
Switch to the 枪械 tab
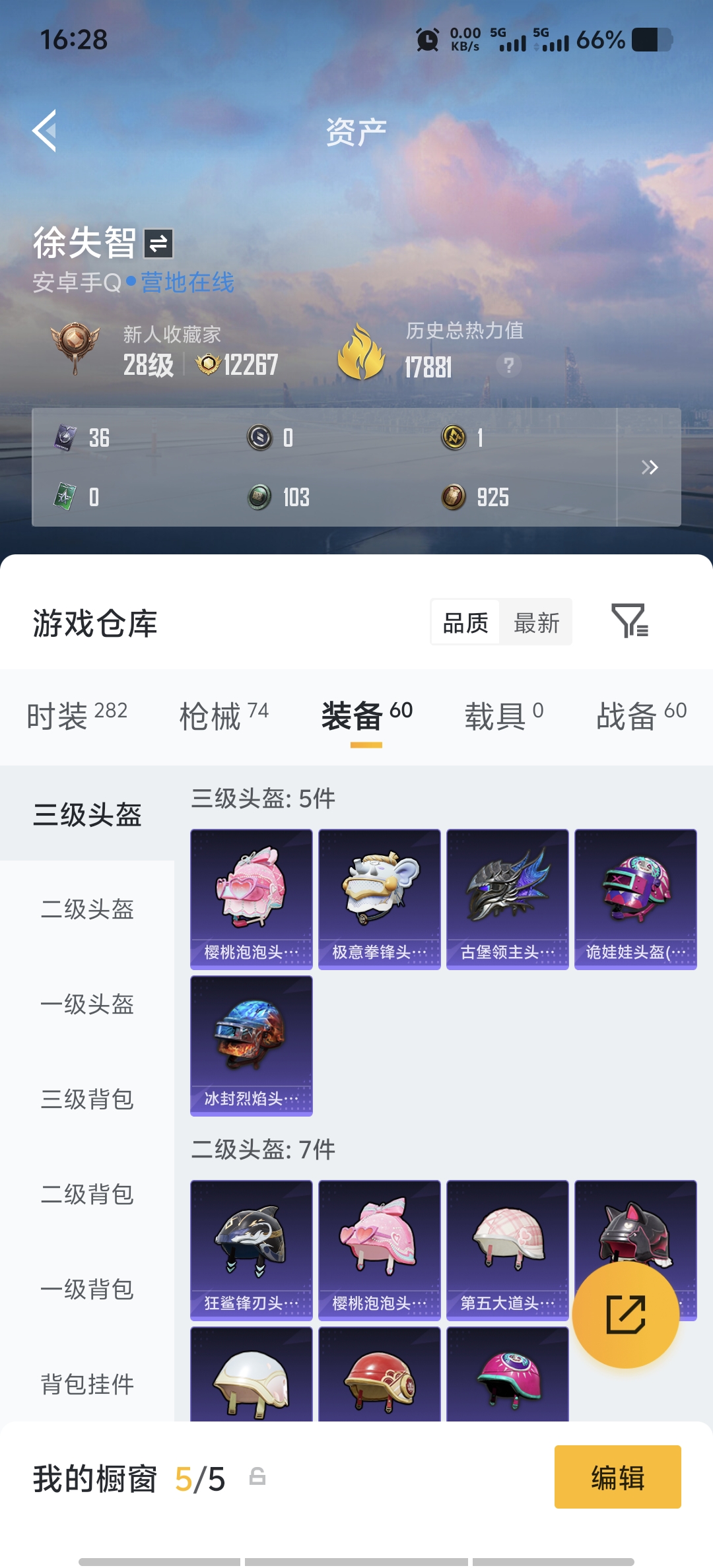pos(224,716)
